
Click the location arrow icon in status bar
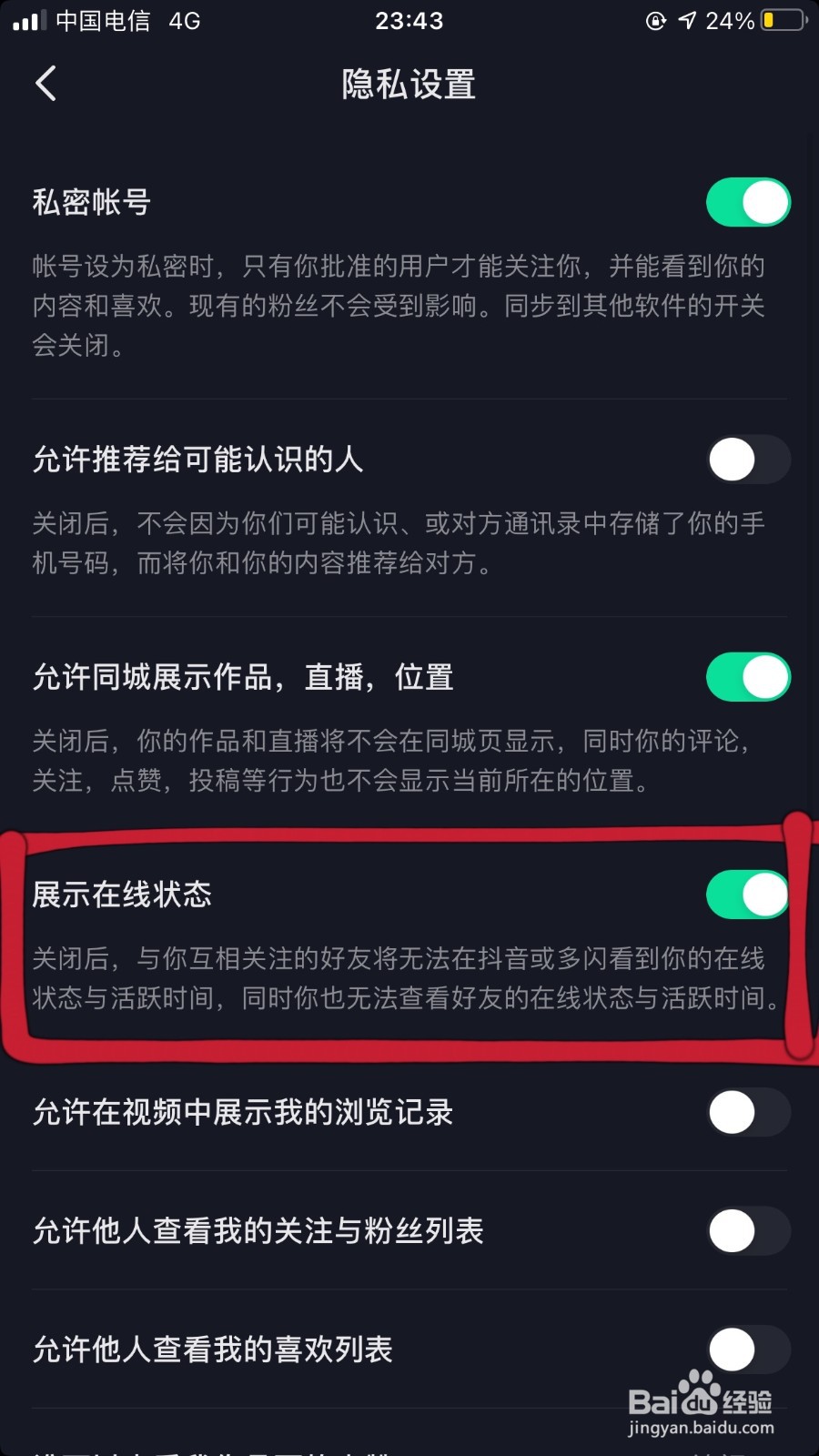[690, 18]
